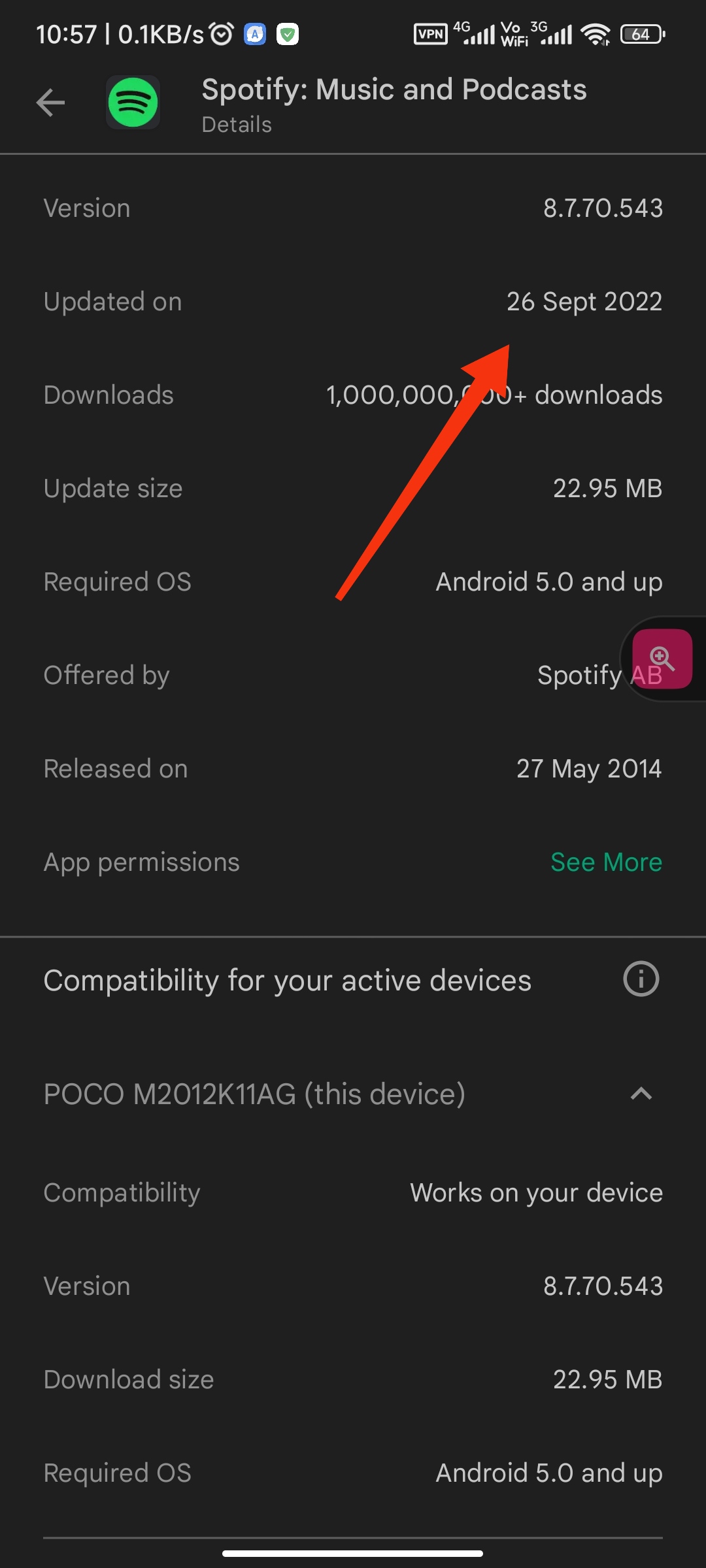Open See More for app permissions
706x1568 pixels.
[x=606, y=862]
